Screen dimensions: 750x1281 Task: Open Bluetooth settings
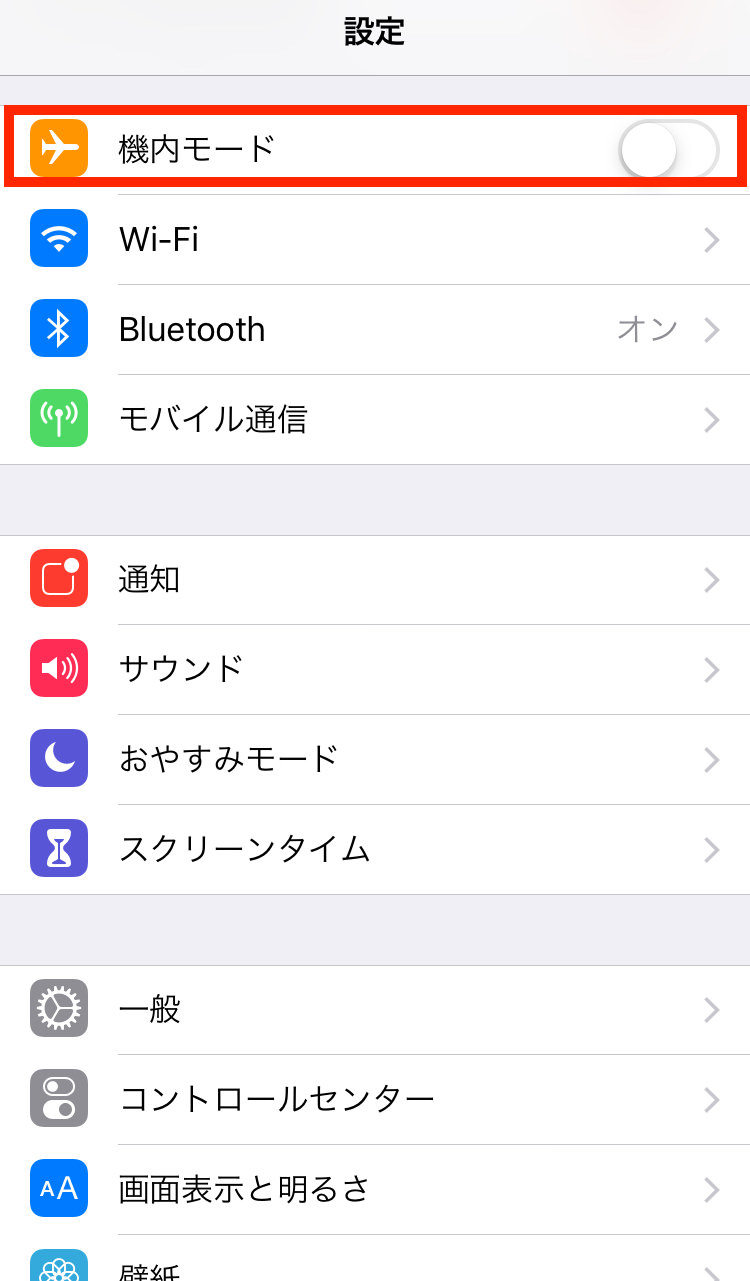375,330
